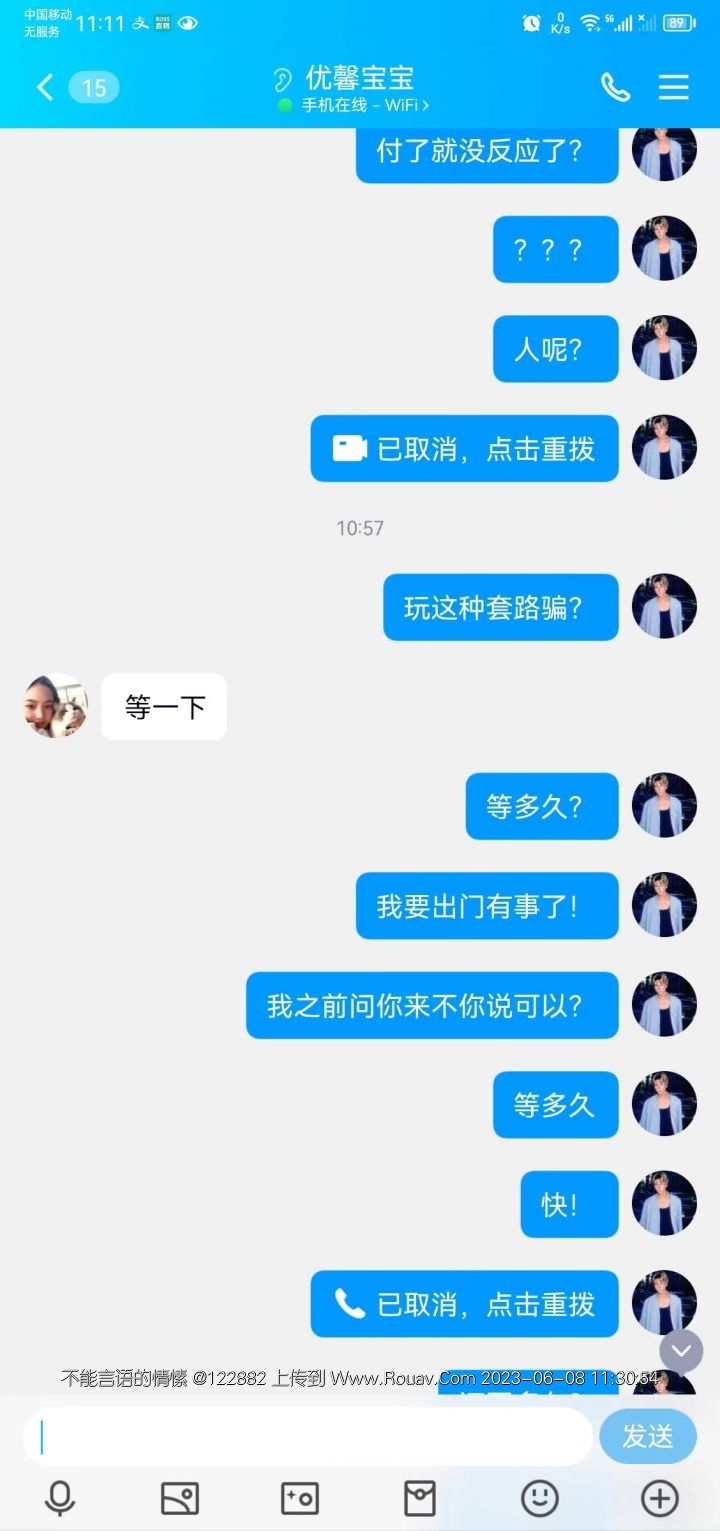Image resolution: width=720 pixels, height=1531 pixels.
Task: Record a voice message with the microphone
Action: (60, 1498)
